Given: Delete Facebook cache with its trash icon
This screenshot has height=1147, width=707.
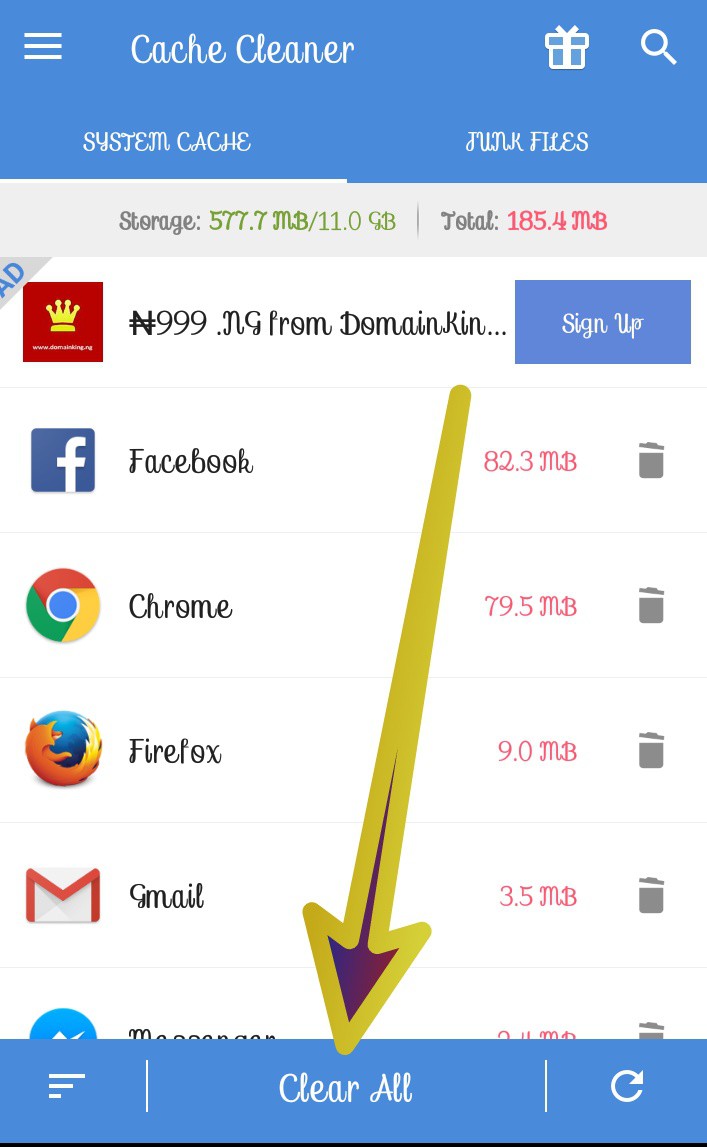Looking at the screenshot, I should tap(651, 460).
